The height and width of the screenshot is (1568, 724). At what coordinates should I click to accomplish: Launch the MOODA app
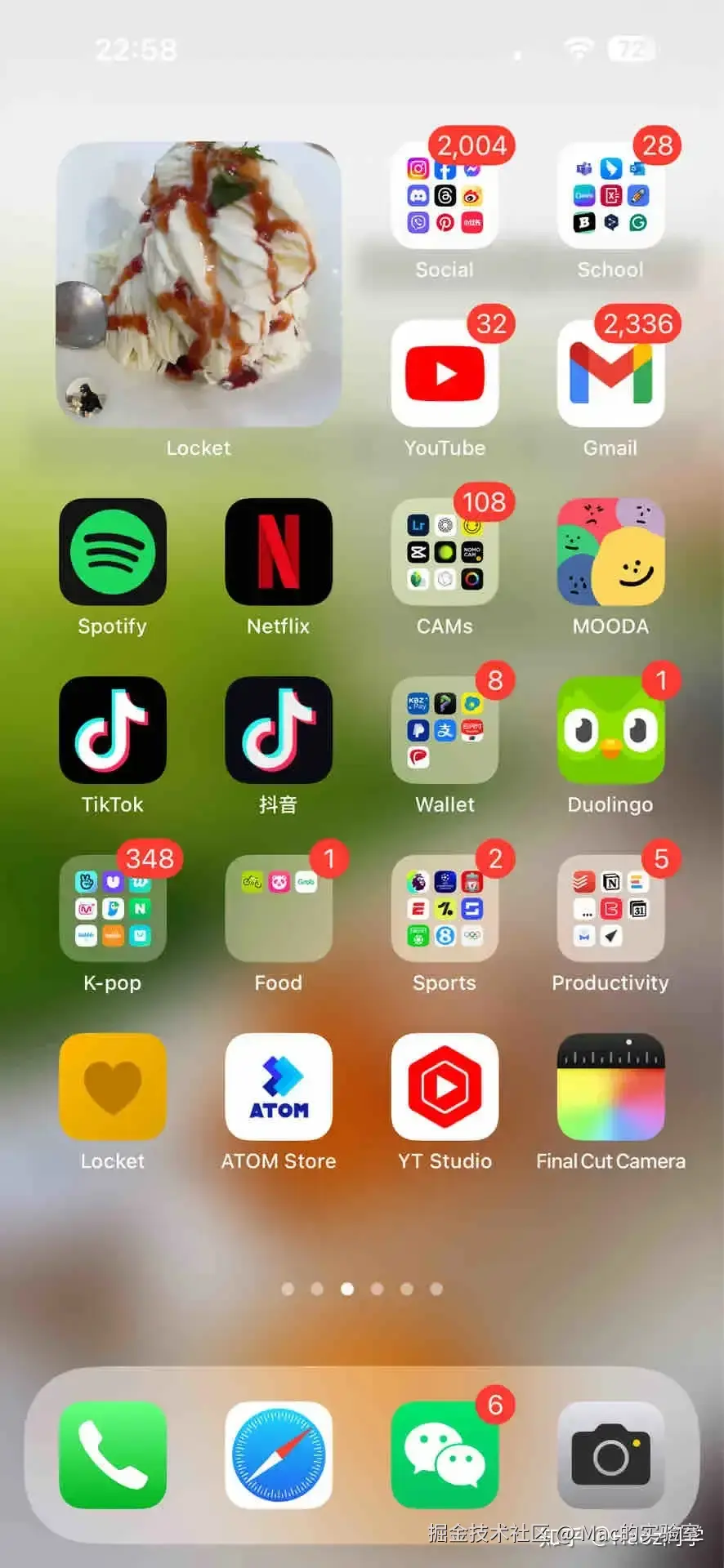pos(610,552)
